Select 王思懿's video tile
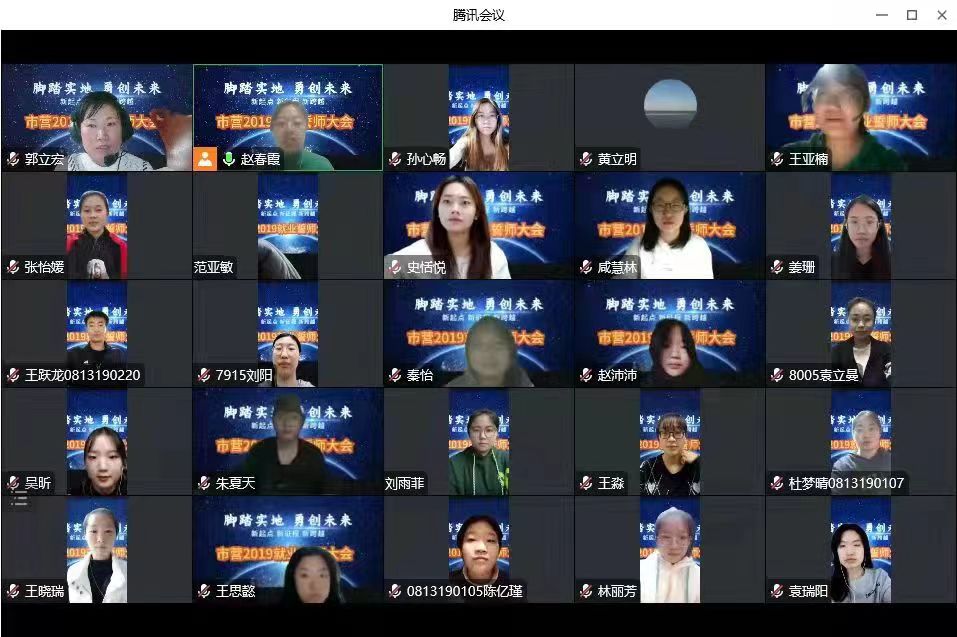 [x=288, y=550]
